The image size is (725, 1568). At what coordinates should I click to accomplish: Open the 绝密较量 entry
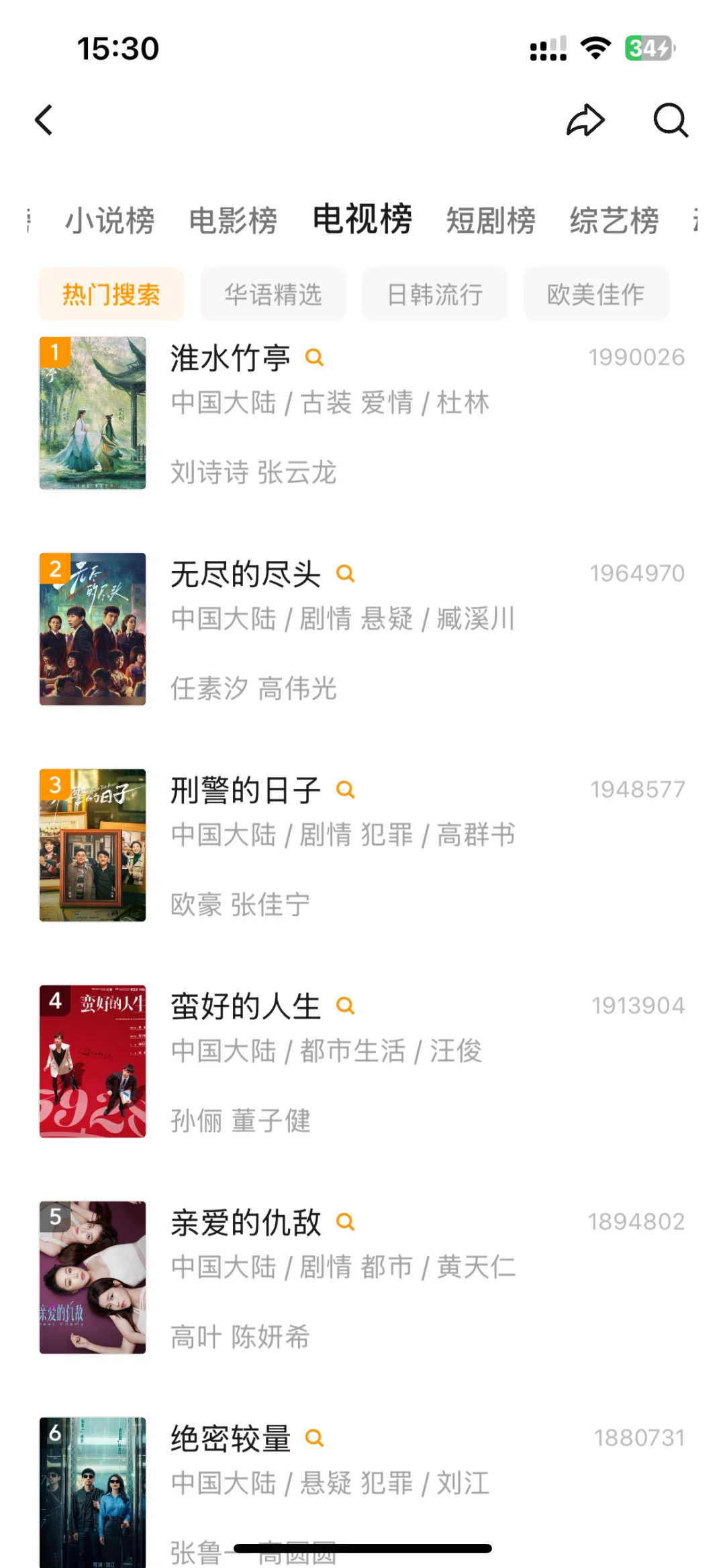[230, 1439]
